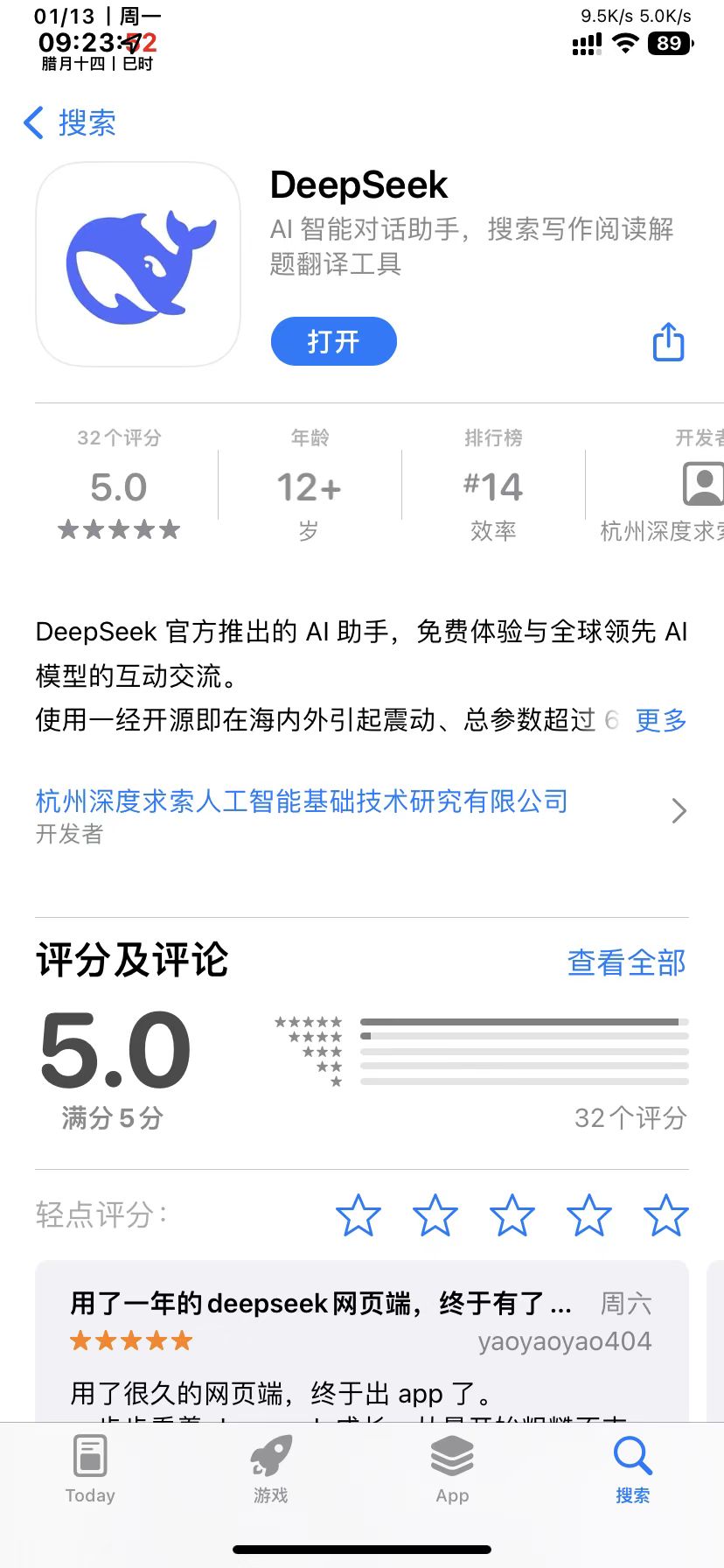This screenshot has width=724, height=1568.
Task: Rate the app one star
Action: pos(359,1215)
